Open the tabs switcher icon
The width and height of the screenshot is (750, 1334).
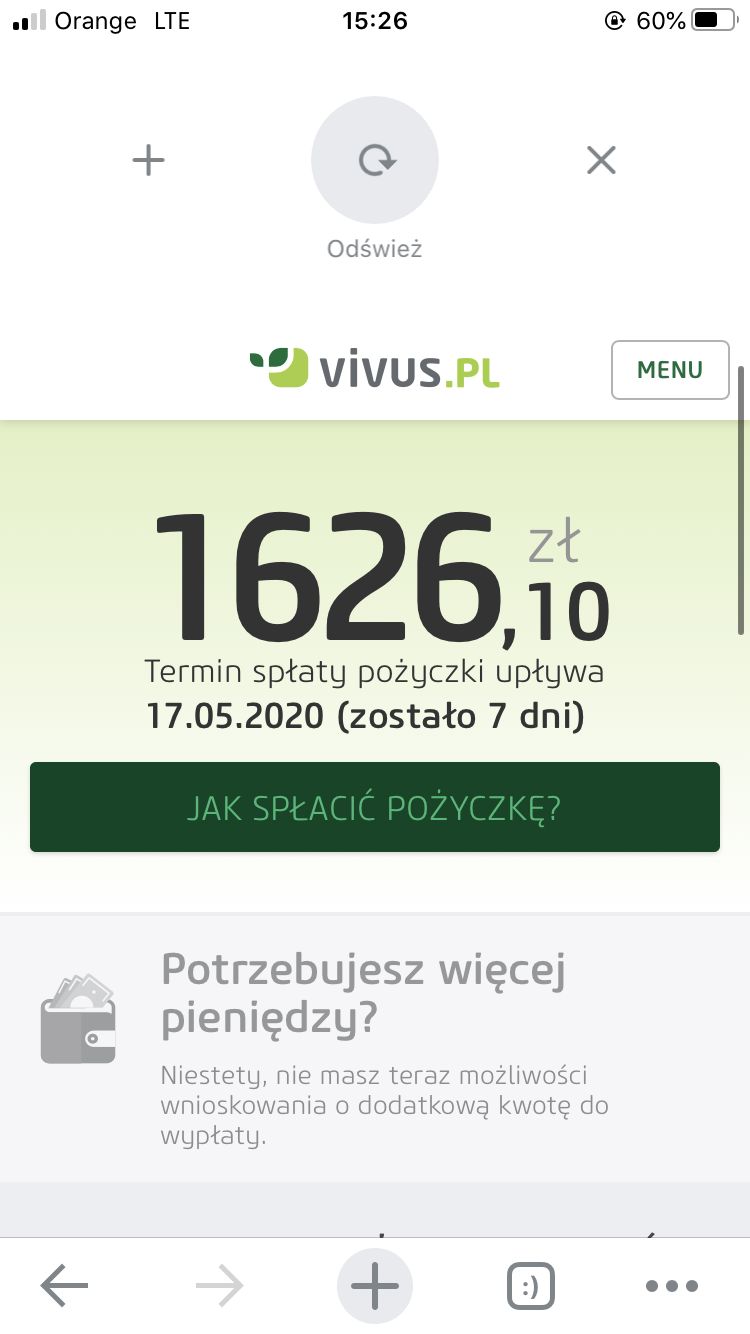530,1286
